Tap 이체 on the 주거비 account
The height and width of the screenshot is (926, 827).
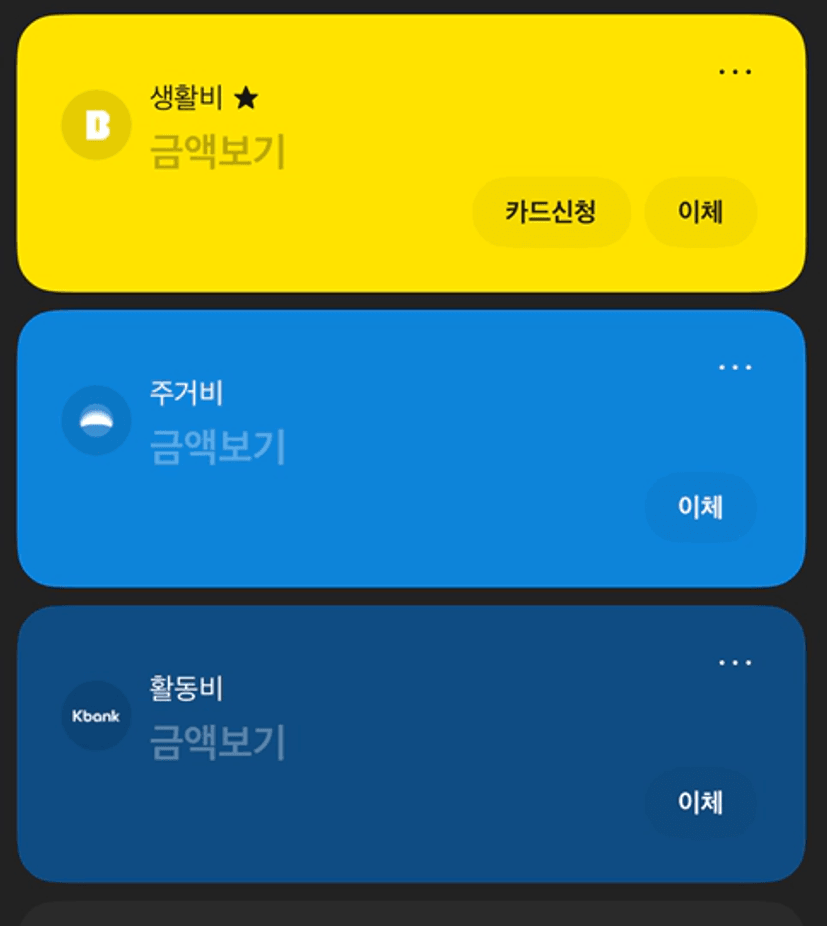pos(701,507)
